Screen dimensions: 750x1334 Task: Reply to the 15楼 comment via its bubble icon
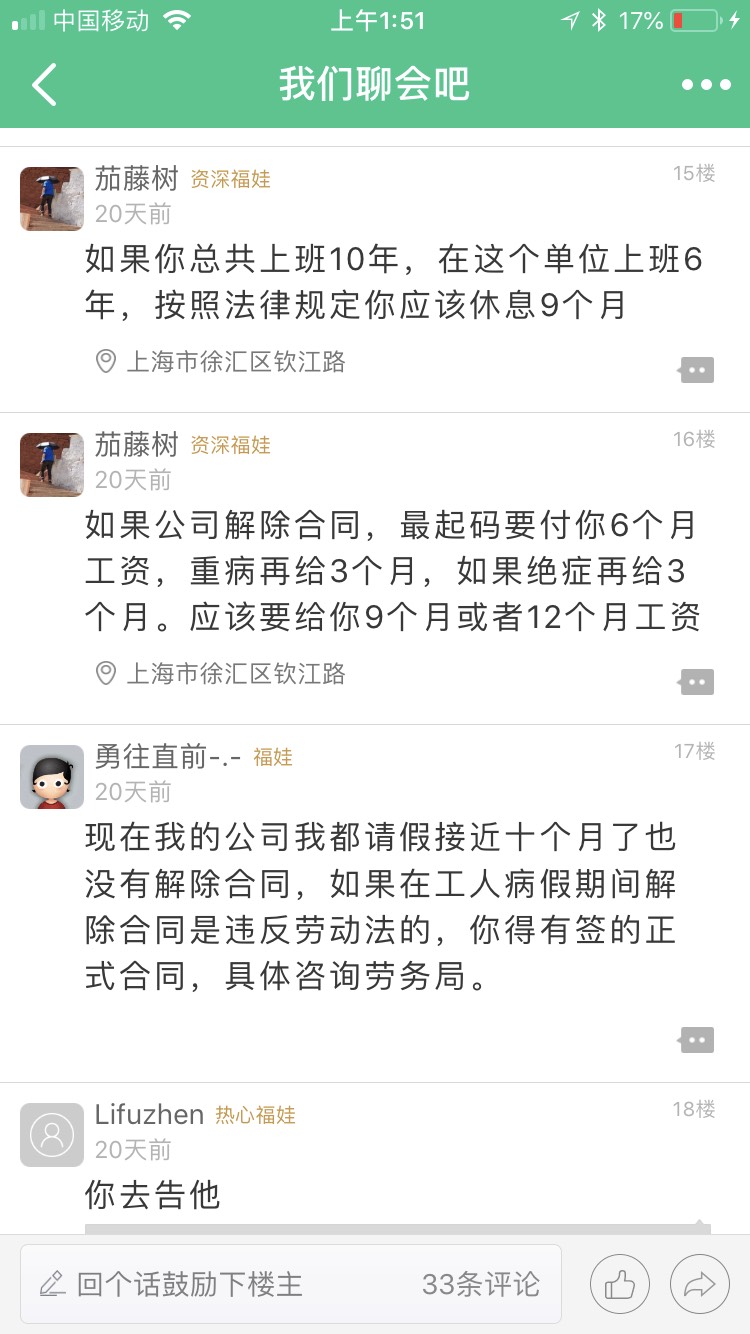696,370
